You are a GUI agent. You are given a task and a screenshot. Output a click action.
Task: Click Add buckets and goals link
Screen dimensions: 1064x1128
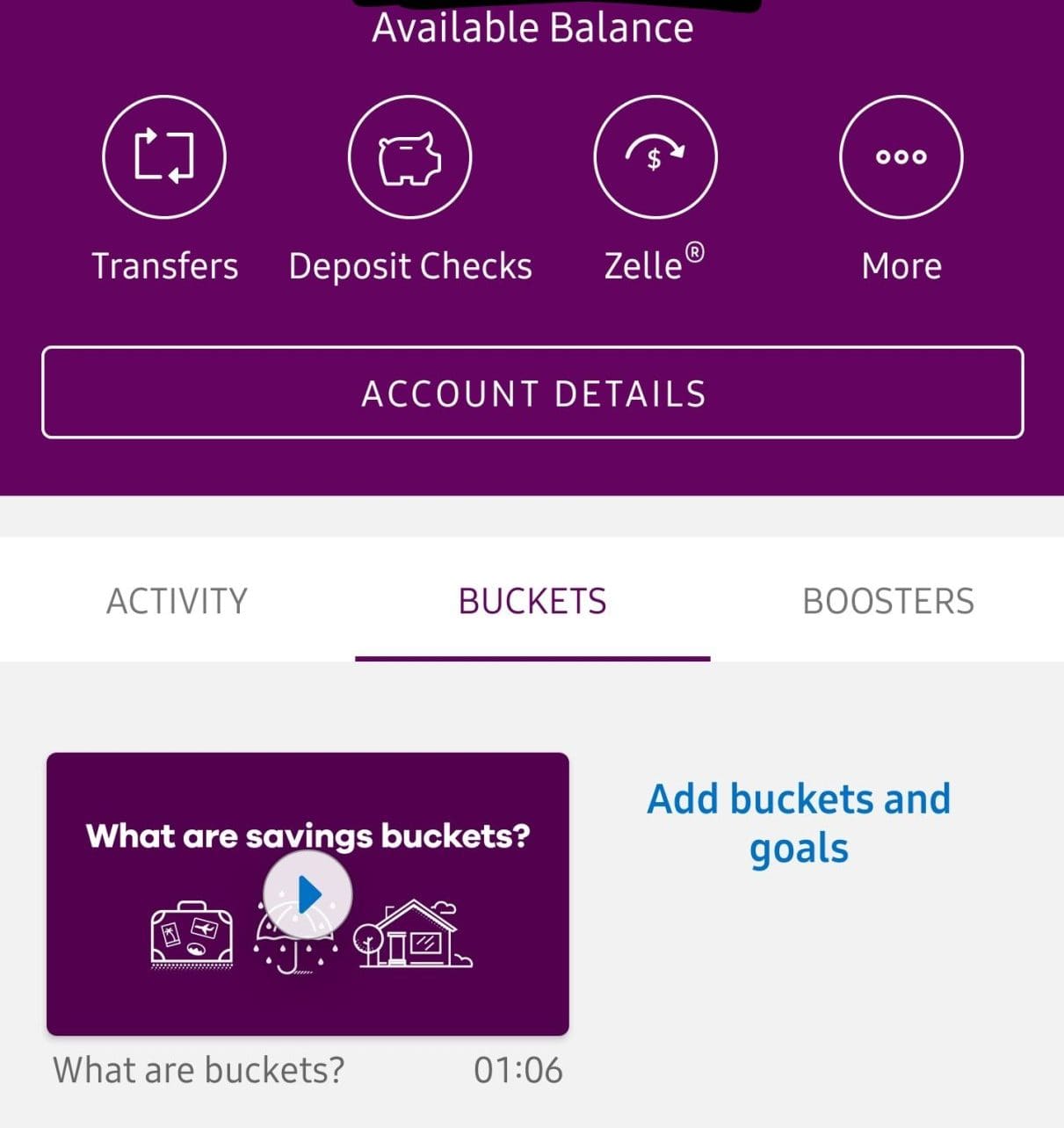coord(798,821)
